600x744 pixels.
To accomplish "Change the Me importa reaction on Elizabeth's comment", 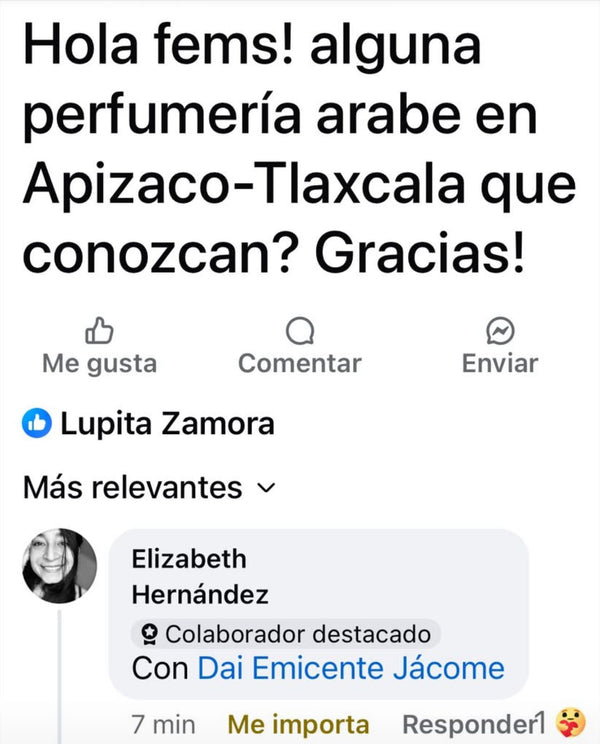I will 298,724.
